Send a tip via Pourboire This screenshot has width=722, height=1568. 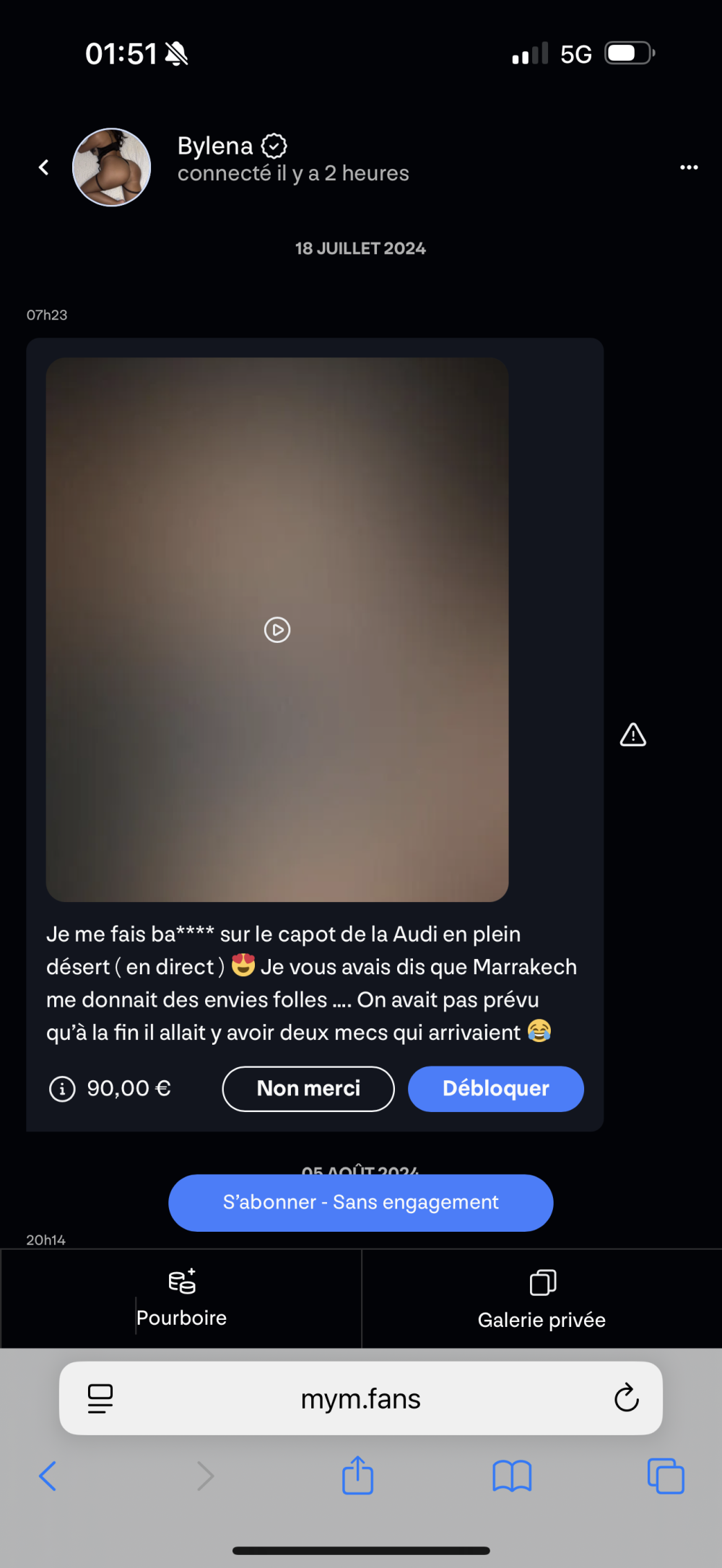click(181, 1299)
